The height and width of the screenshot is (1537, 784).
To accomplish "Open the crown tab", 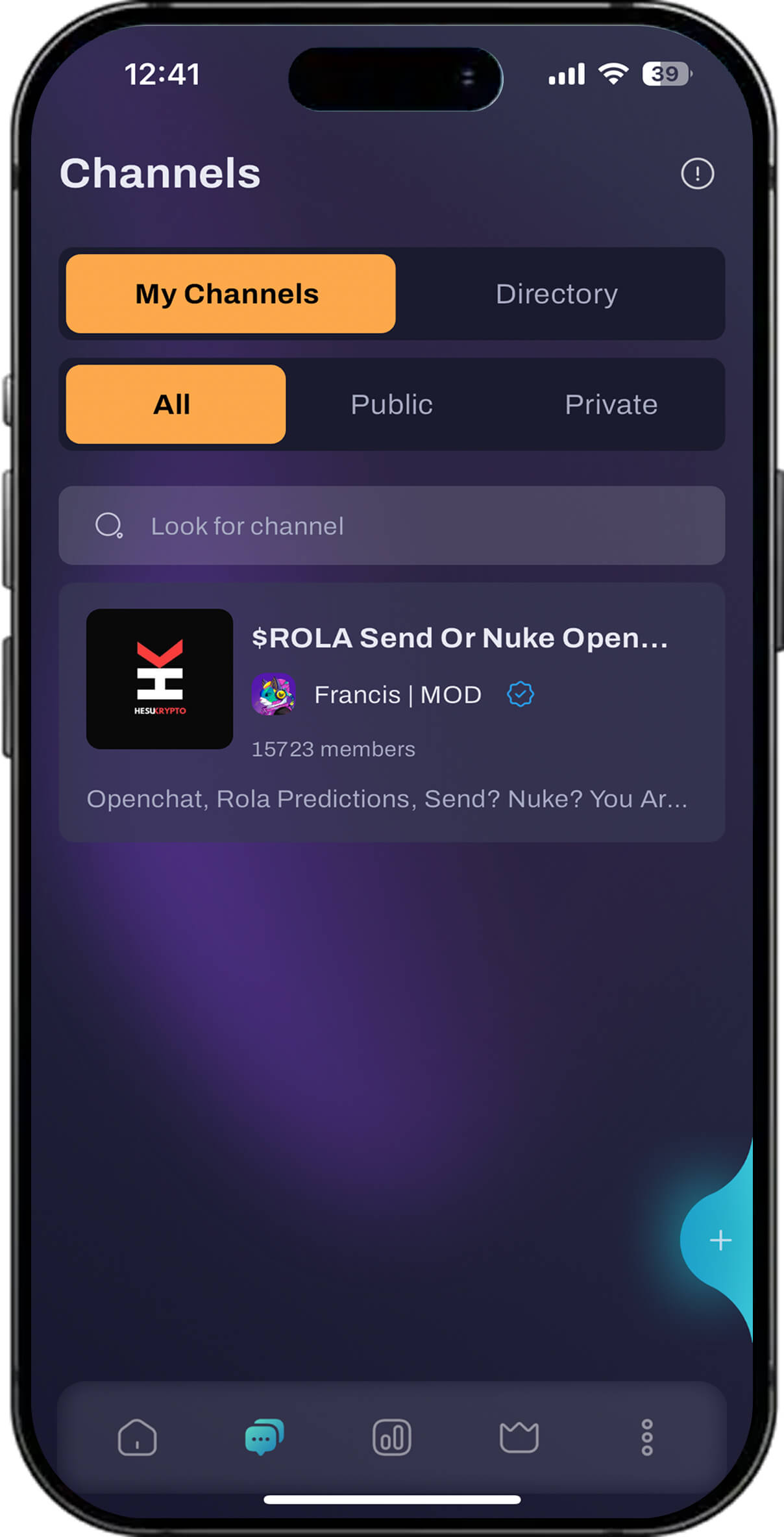I will (x=519, y=1437).
